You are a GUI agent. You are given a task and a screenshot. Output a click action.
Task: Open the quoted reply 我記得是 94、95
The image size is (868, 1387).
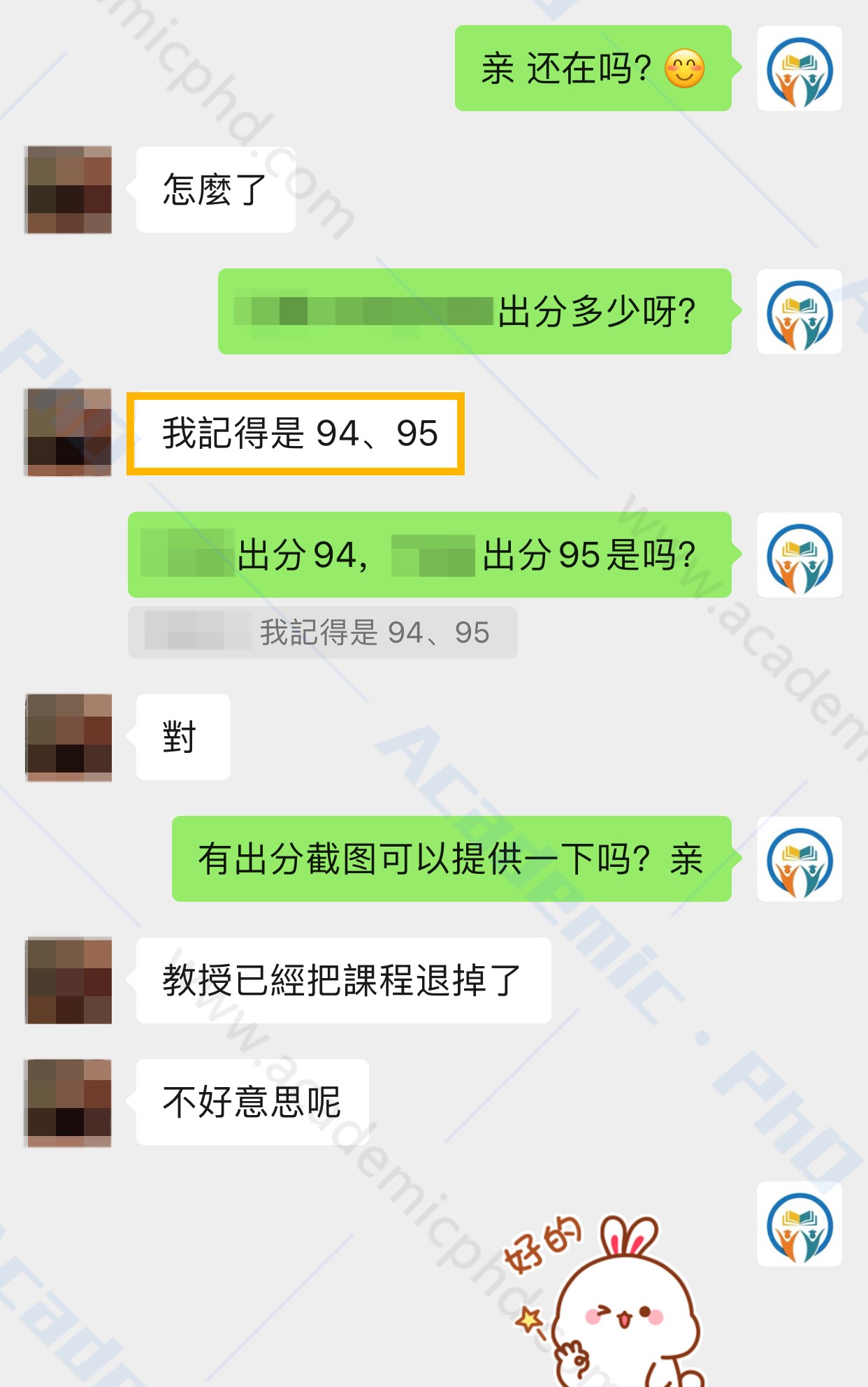(x=322, y=633)
